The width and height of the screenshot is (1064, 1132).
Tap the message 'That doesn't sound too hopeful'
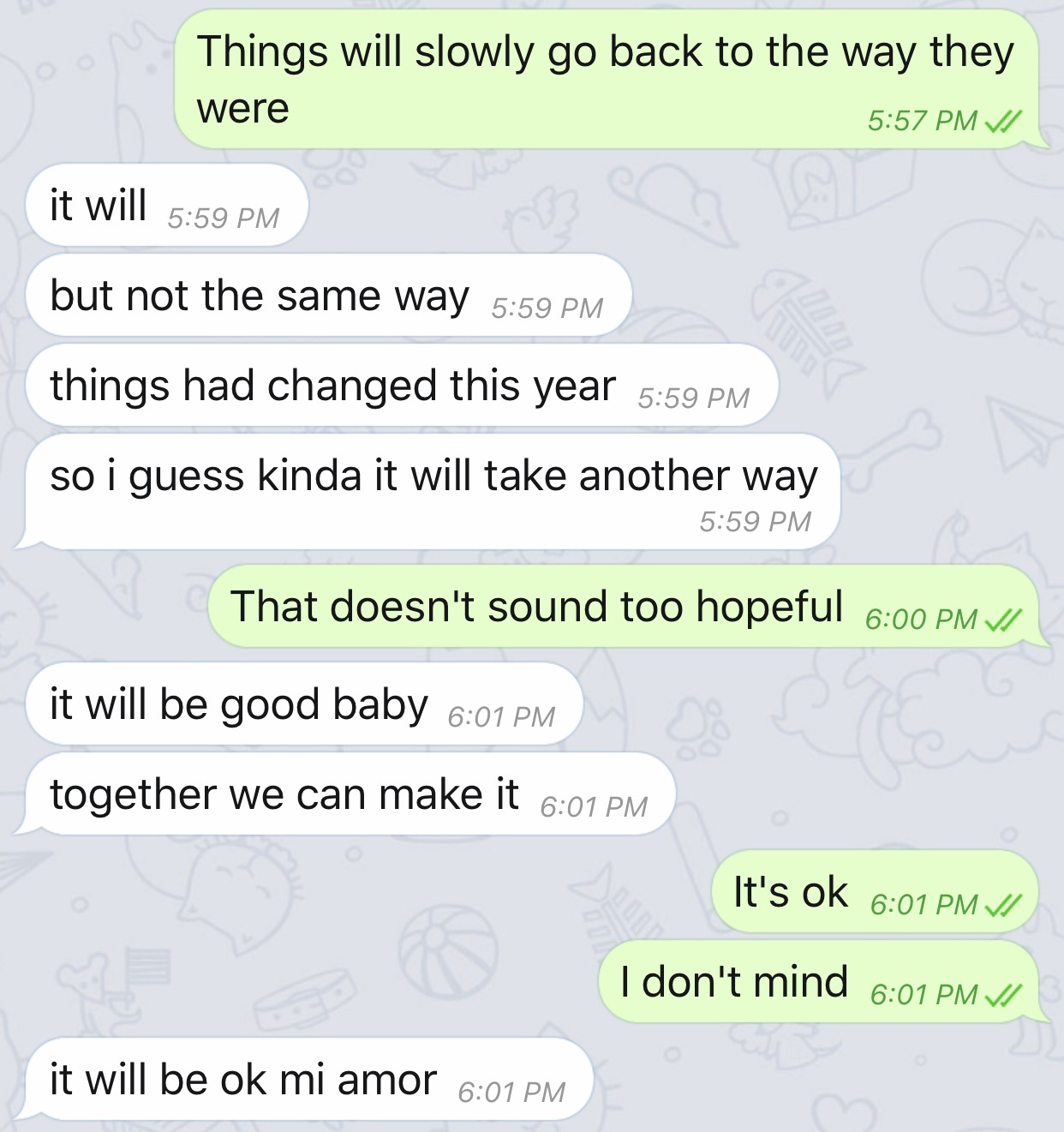click(x=537, y=607)
